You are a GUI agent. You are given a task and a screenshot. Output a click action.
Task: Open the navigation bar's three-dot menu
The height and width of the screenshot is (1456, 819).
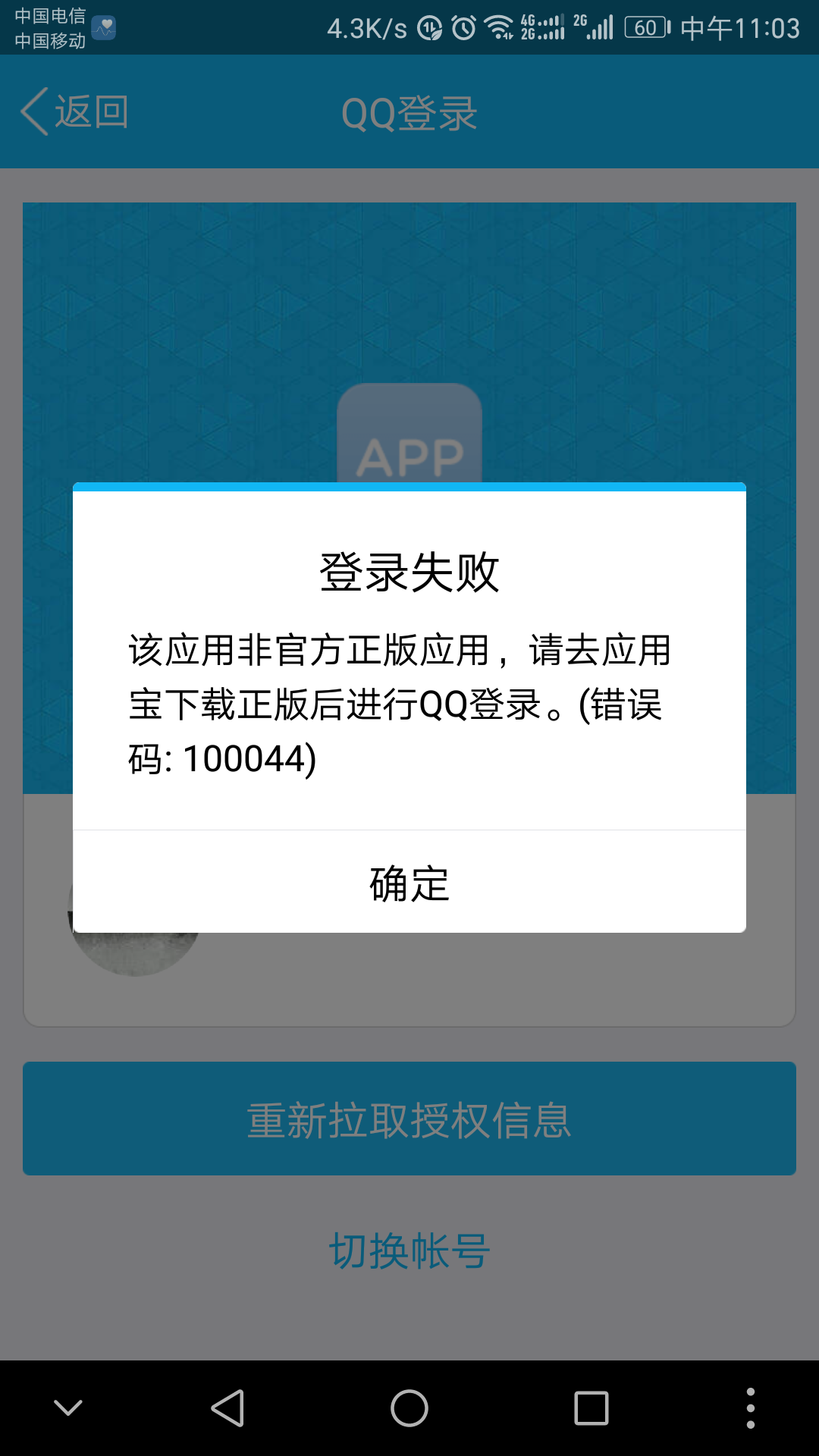click(751, 1408)
